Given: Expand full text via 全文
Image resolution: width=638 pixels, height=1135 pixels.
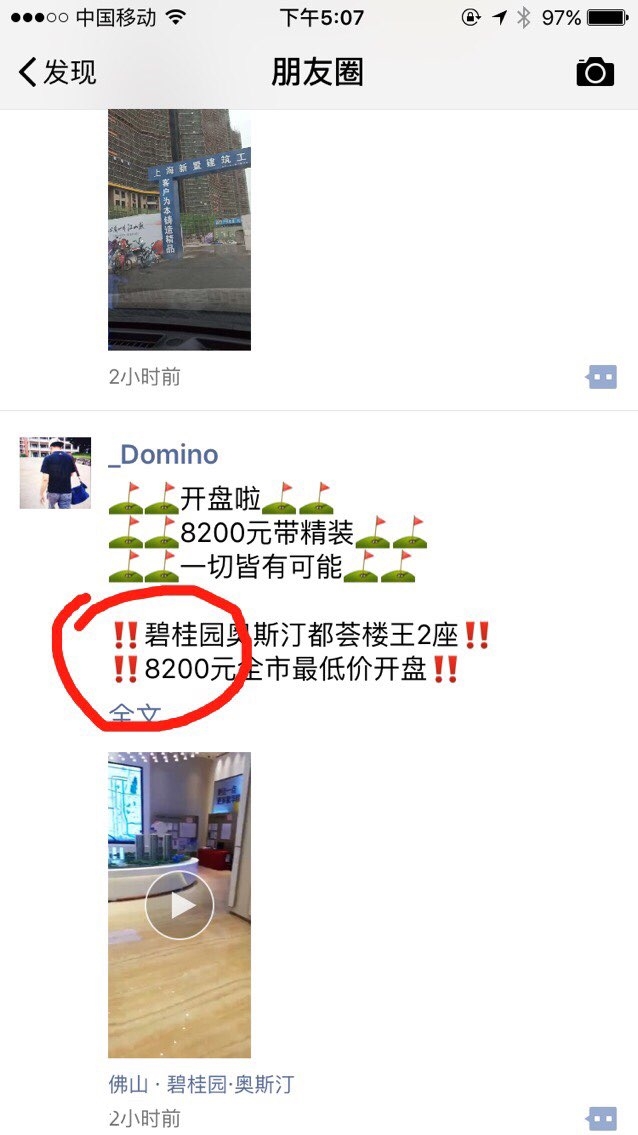Looking at the screenshot, I should tap(134, 714).
